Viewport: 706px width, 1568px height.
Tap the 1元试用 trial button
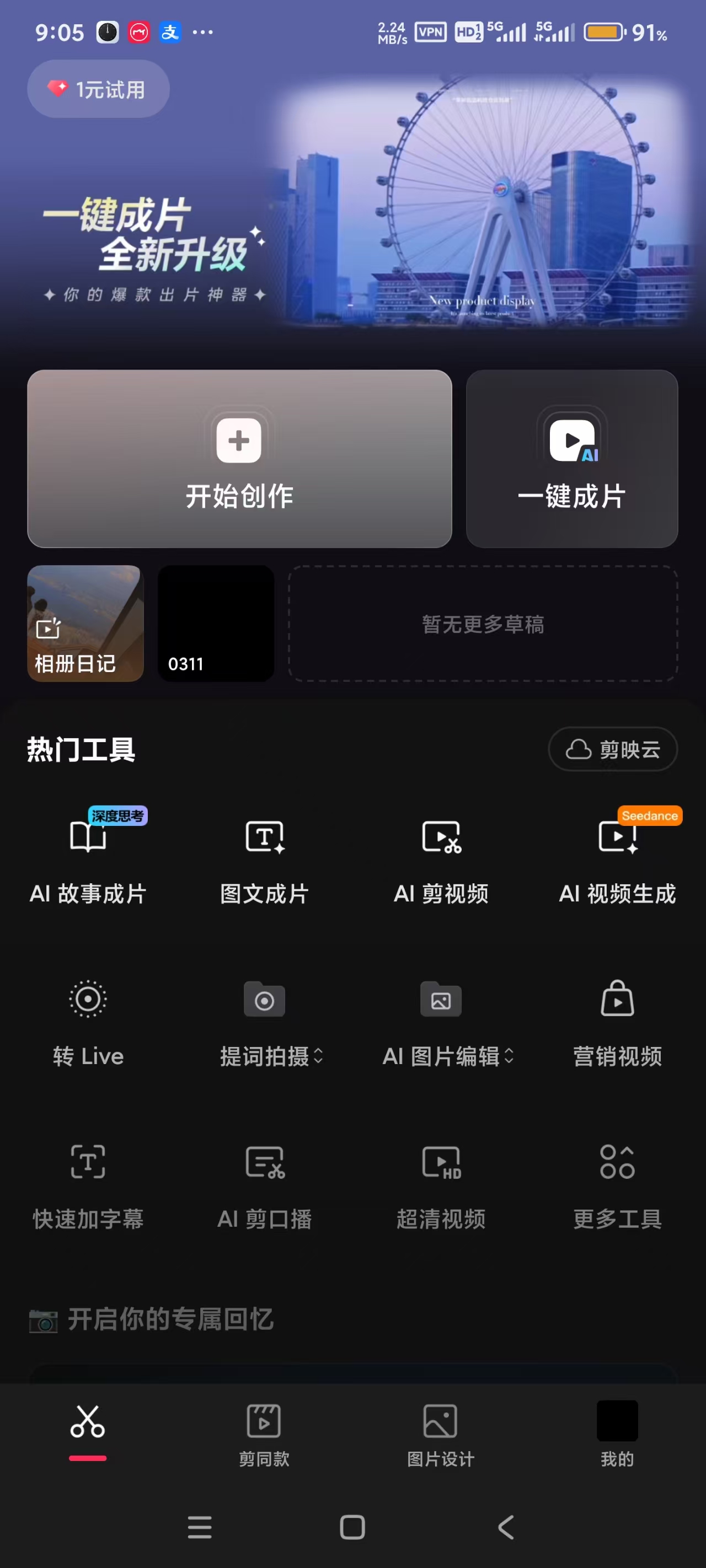tap(98, 89)
